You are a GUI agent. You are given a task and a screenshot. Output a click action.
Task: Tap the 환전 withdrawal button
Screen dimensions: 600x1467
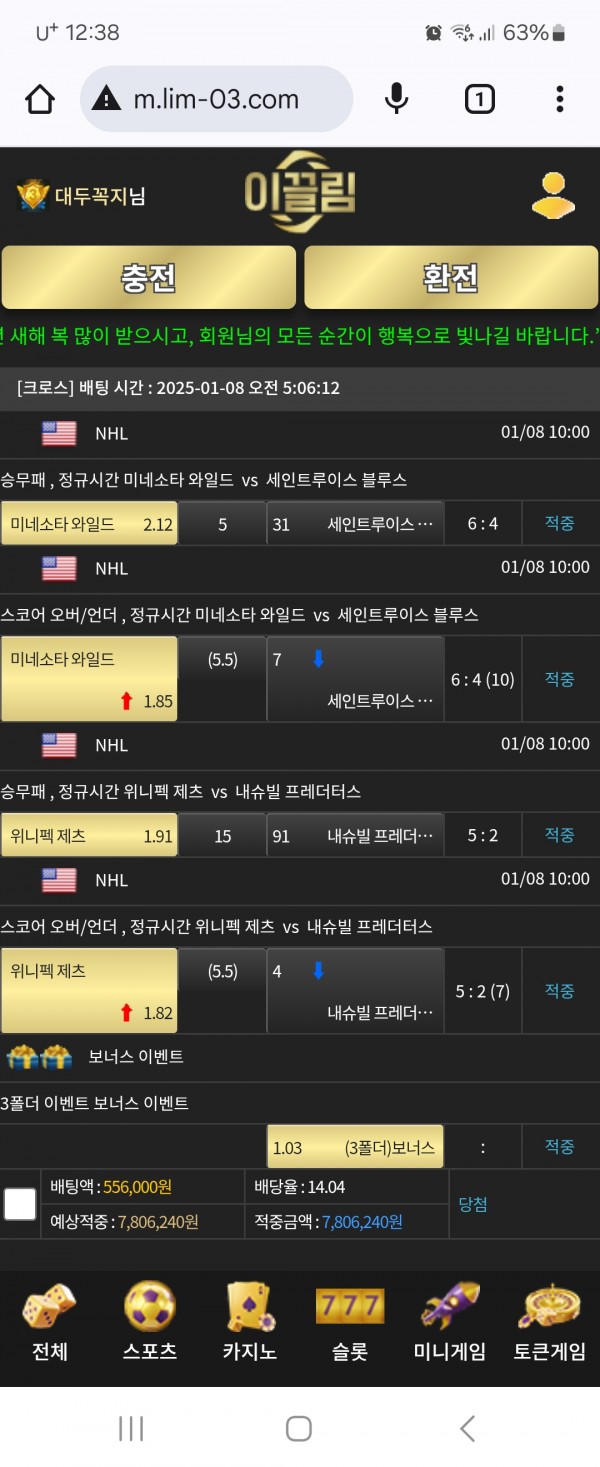pos(450,277)
